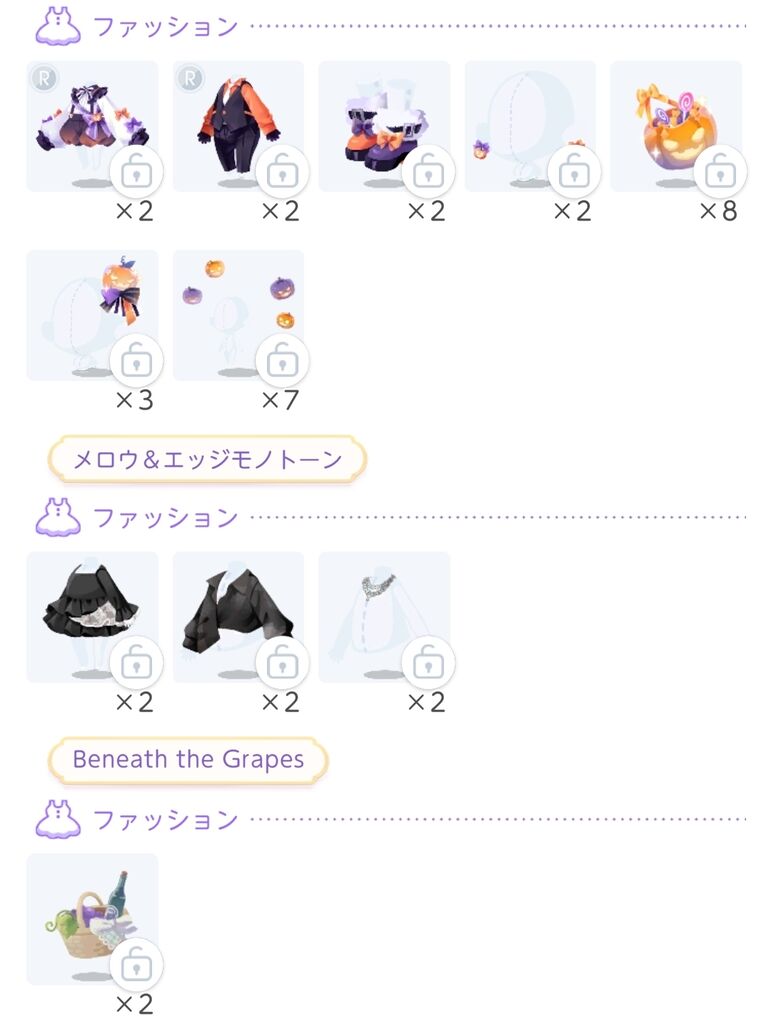Select the floating pumpkins effect item

pos(237,315)
